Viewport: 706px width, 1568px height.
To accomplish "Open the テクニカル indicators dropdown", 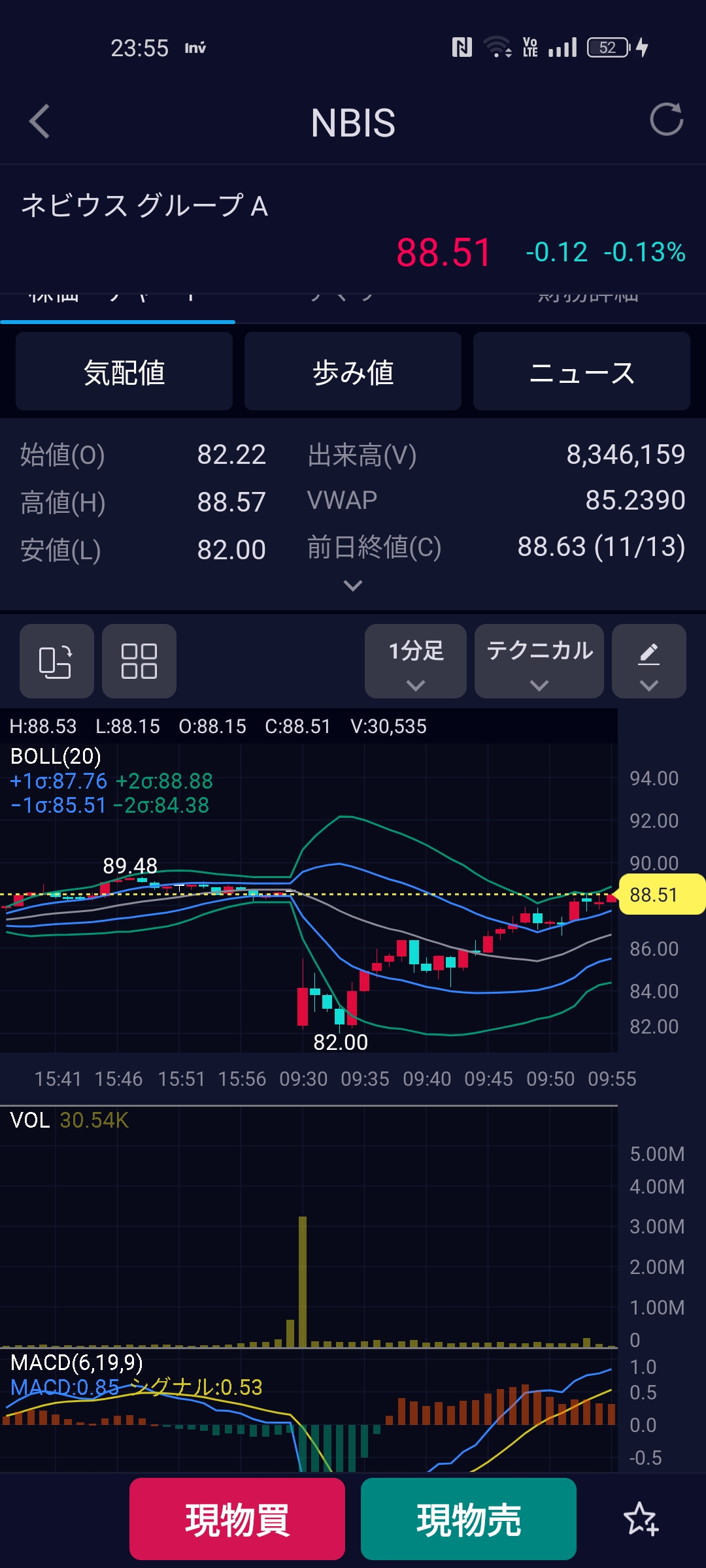I will tap(539, 661).
